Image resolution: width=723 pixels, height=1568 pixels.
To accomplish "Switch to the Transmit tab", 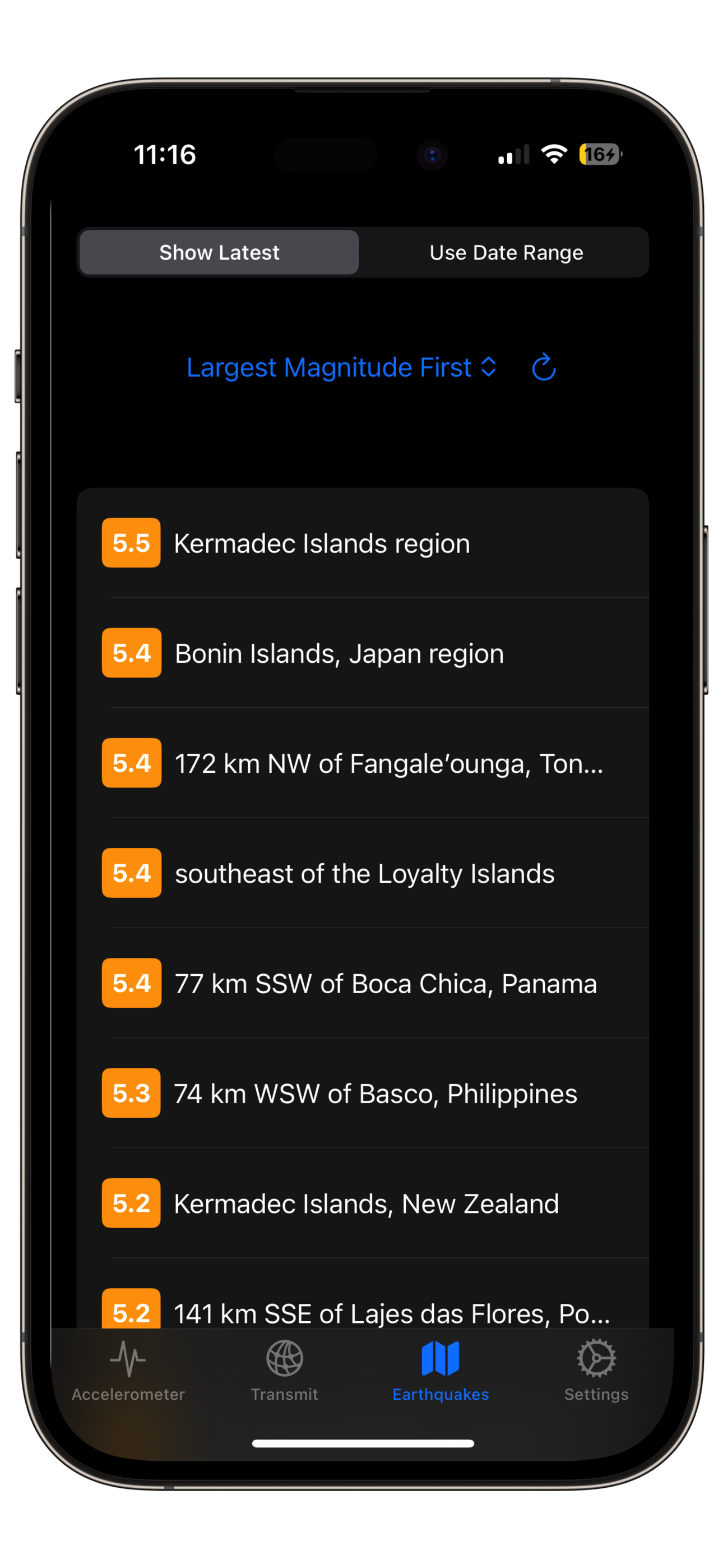I will point(284,1368).
